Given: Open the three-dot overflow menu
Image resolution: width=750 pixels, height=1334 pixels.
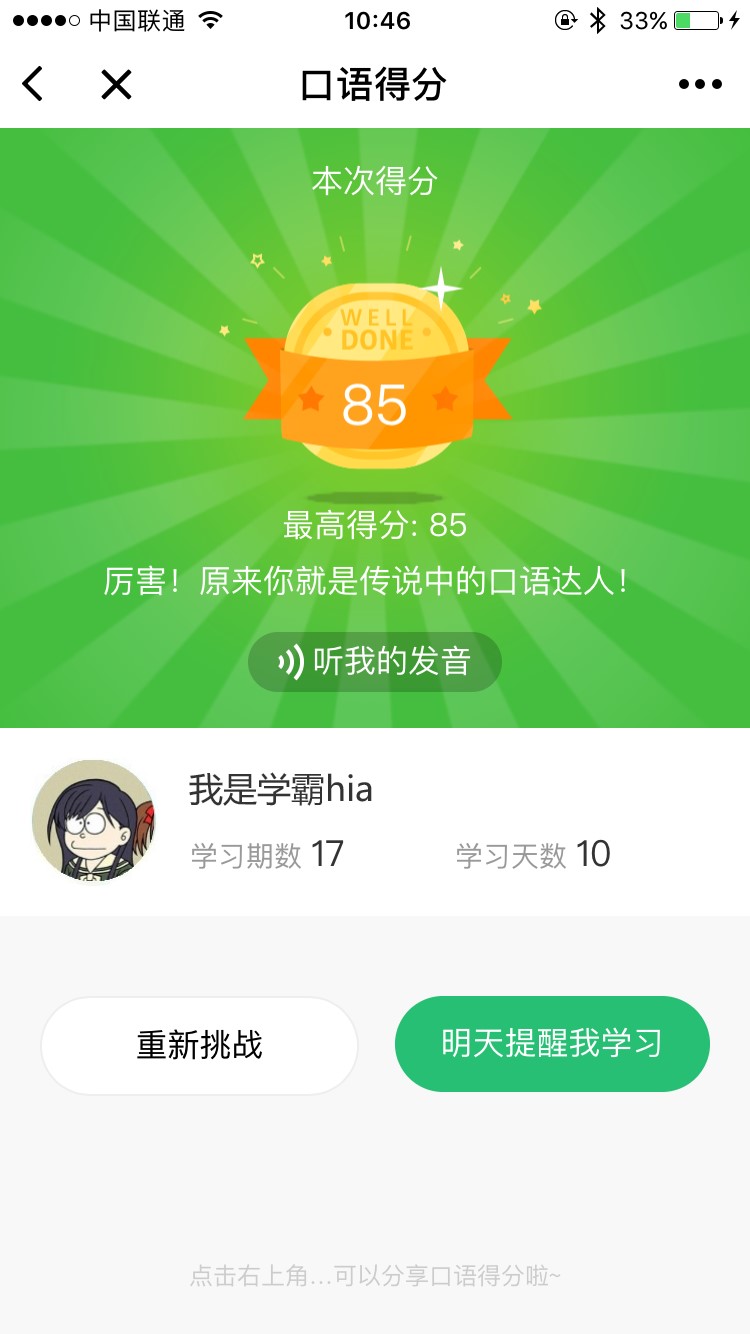Looking at the screenshot, I should 700,85.
